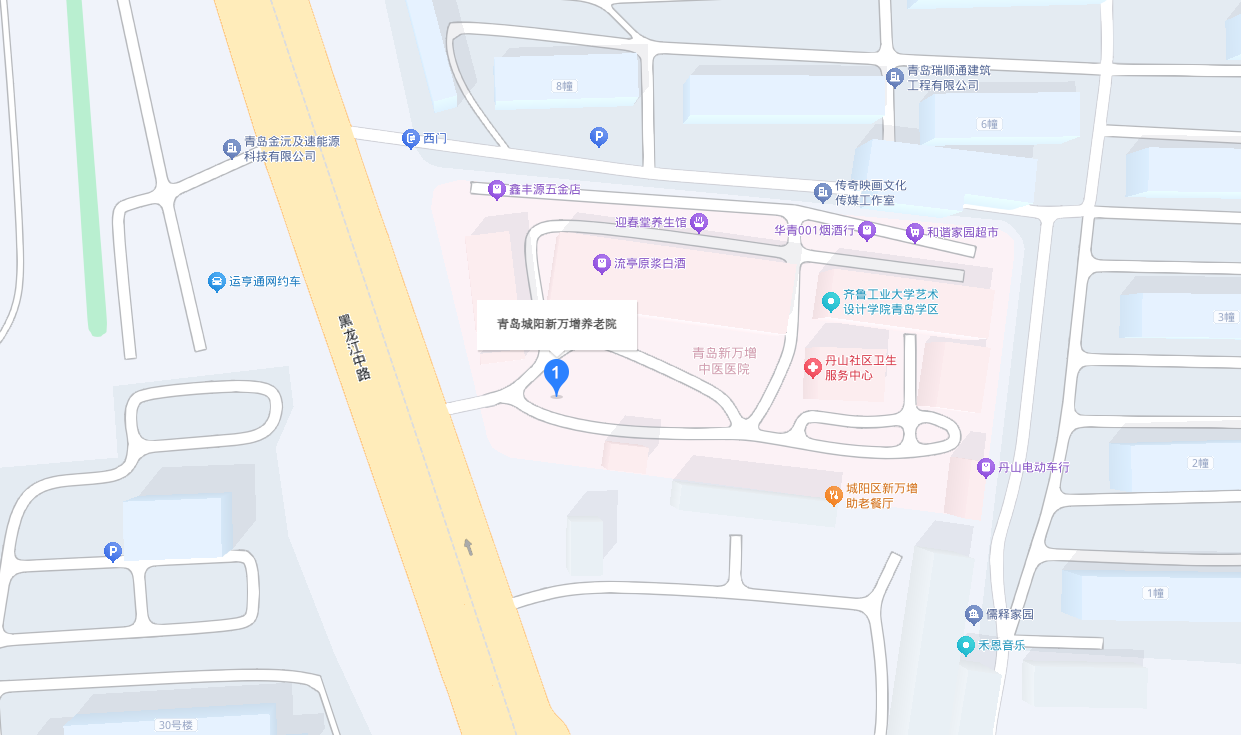Tap the 传奇映画文化传媒工作室 marker
This screenshot has height=735, width=1241.
(x=822, y=192)
